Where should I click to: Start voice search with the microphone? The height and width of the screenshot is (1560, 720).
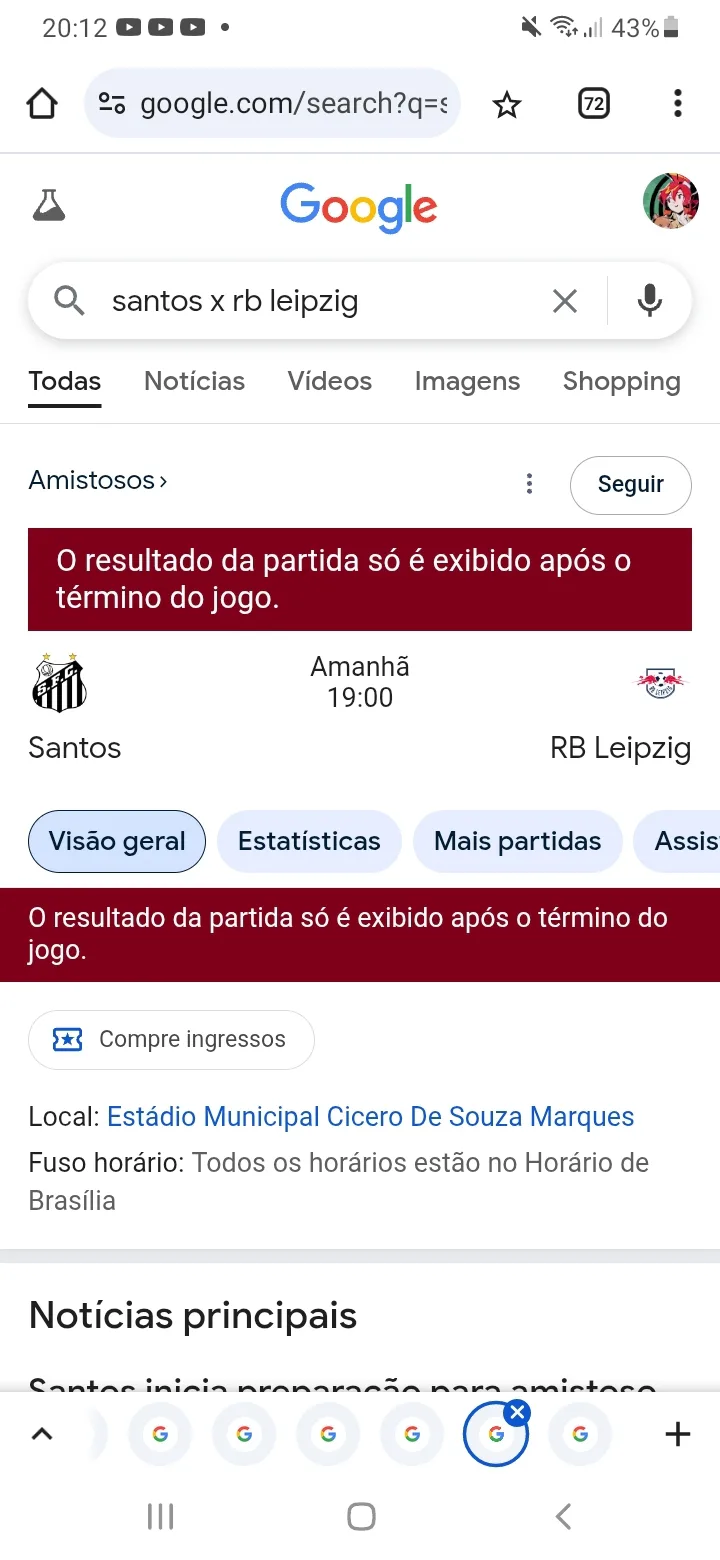(x=650, y=300)
